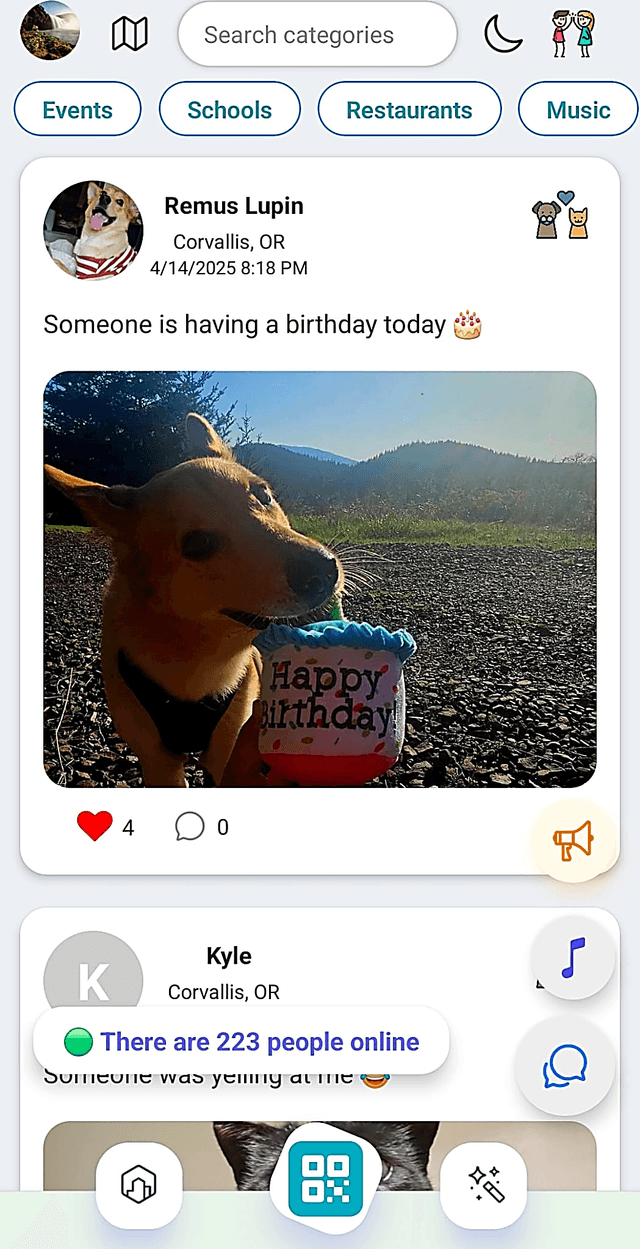Tap the music note floating button
The image size is (640, 1249).
coord(573,957)
